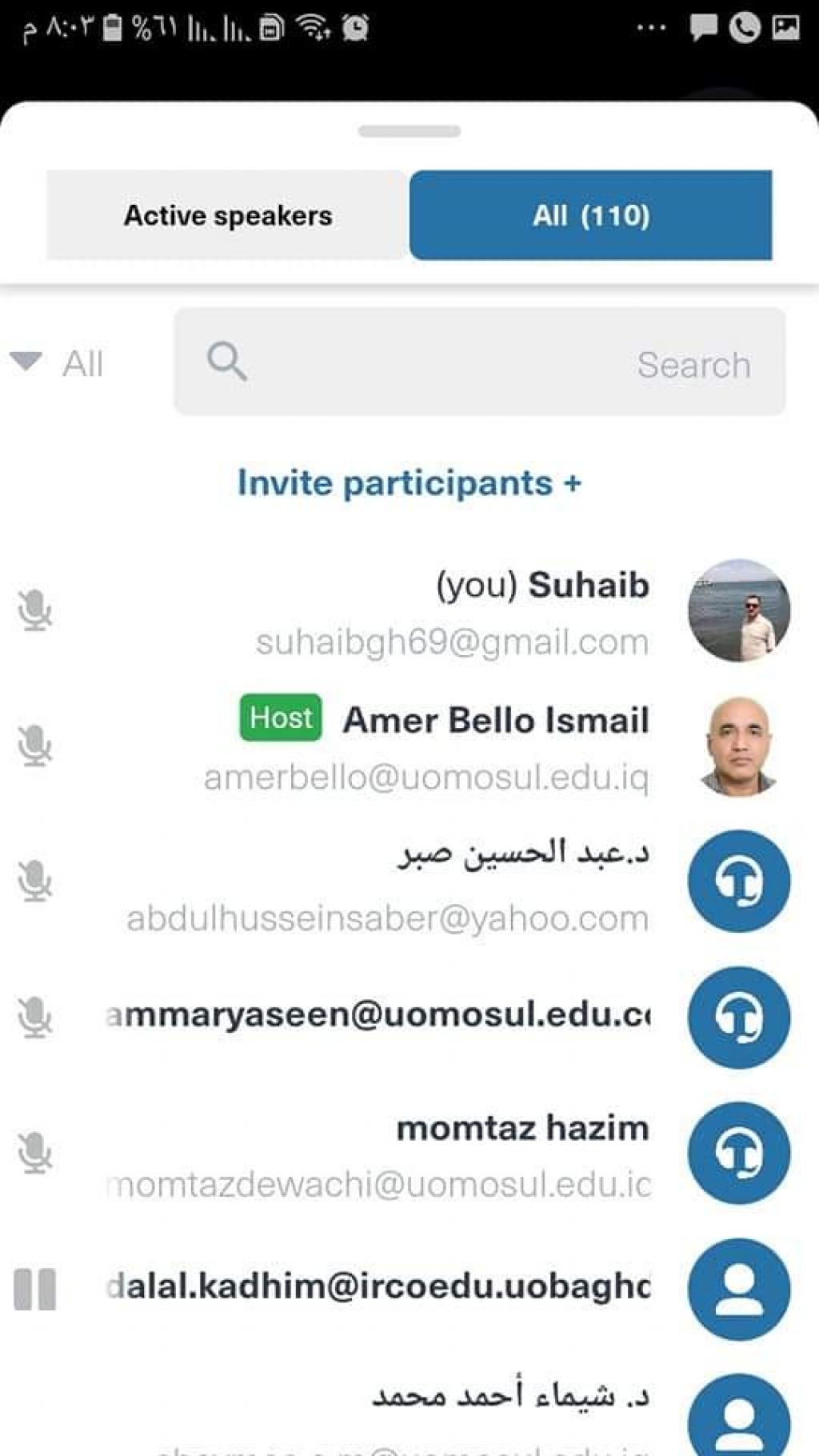
Task: Tap the microphone icon beside Amer Bello Ismail
Action: pyautogui.click(x=35, y=746)
